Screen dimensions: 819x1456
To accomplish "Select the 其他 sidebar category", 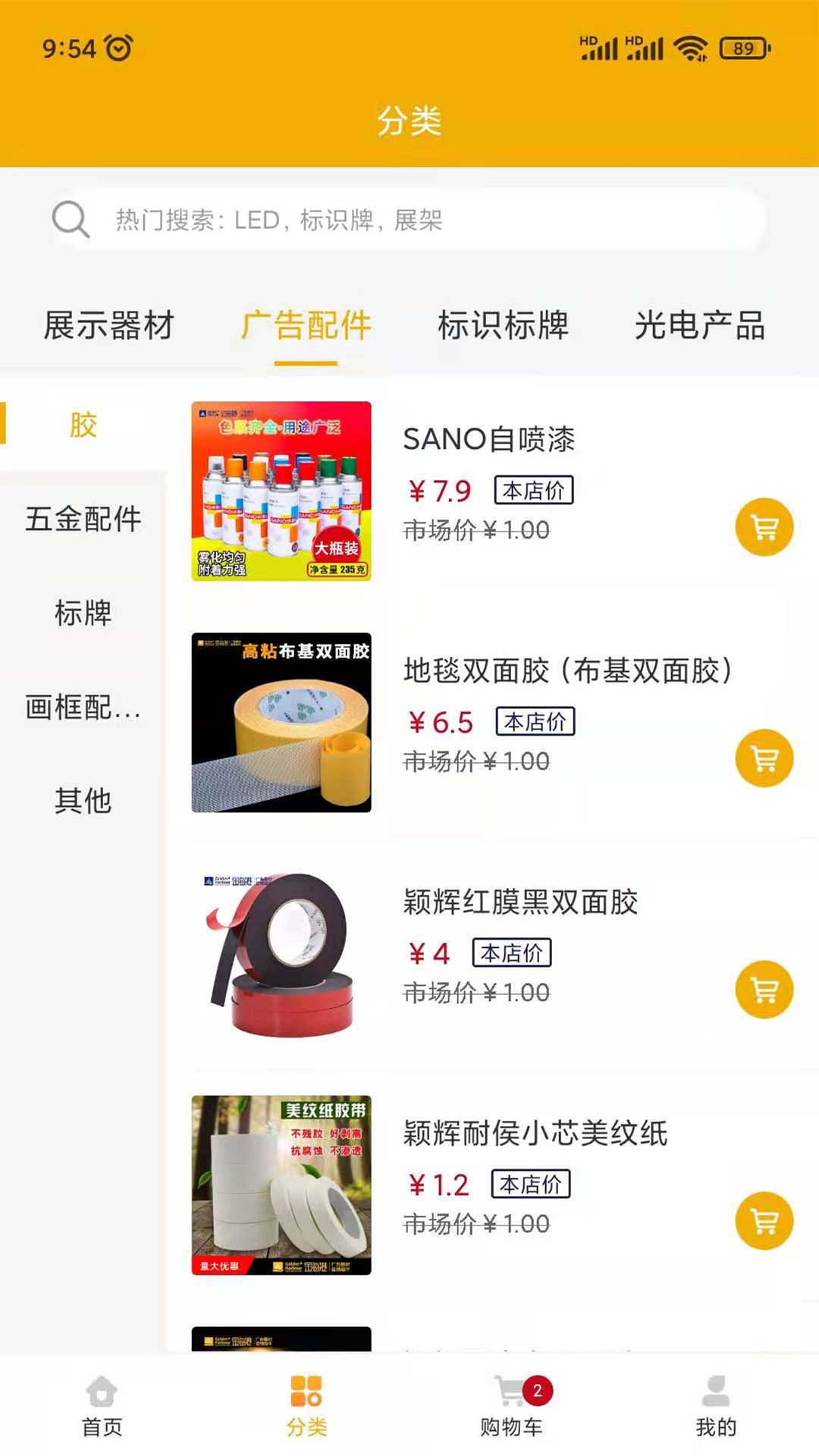I will (83, 801).
